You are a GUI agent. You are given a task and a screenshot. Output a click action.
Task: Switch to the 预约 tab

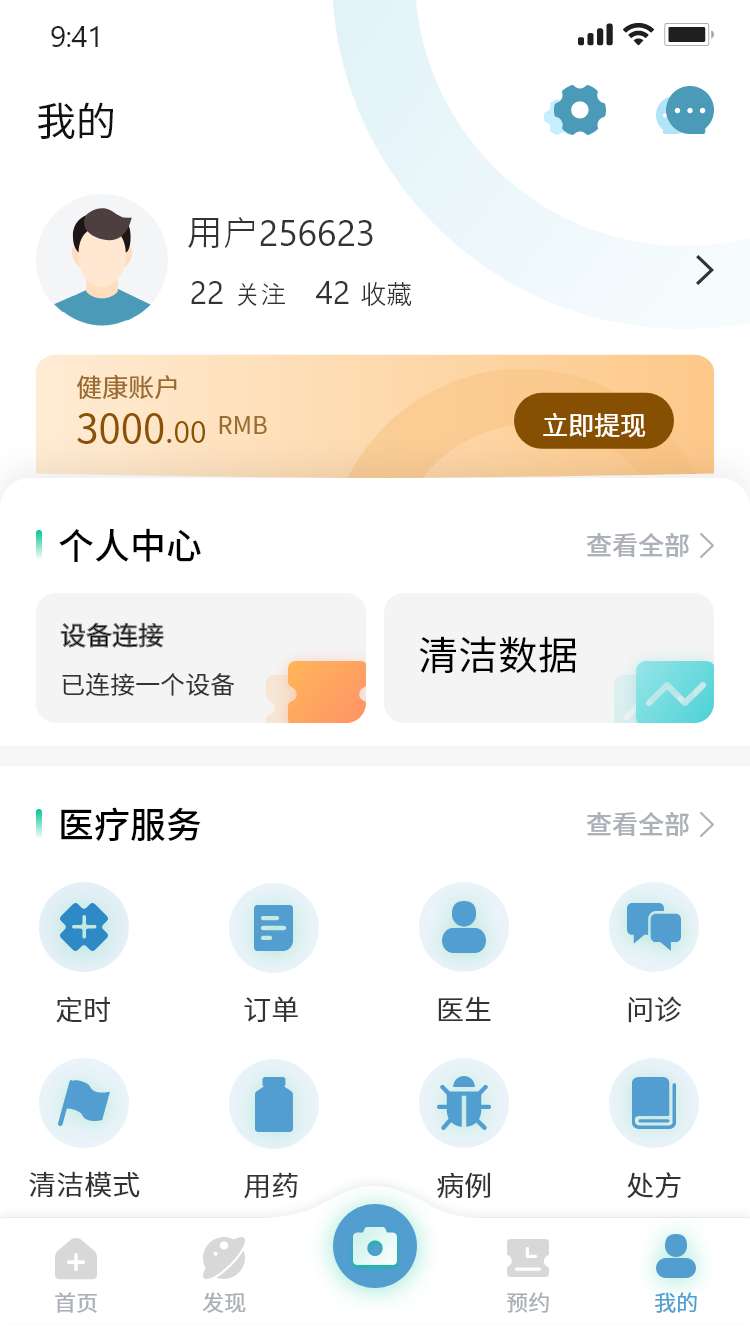pyautogui.click(x=528, y=1274)
